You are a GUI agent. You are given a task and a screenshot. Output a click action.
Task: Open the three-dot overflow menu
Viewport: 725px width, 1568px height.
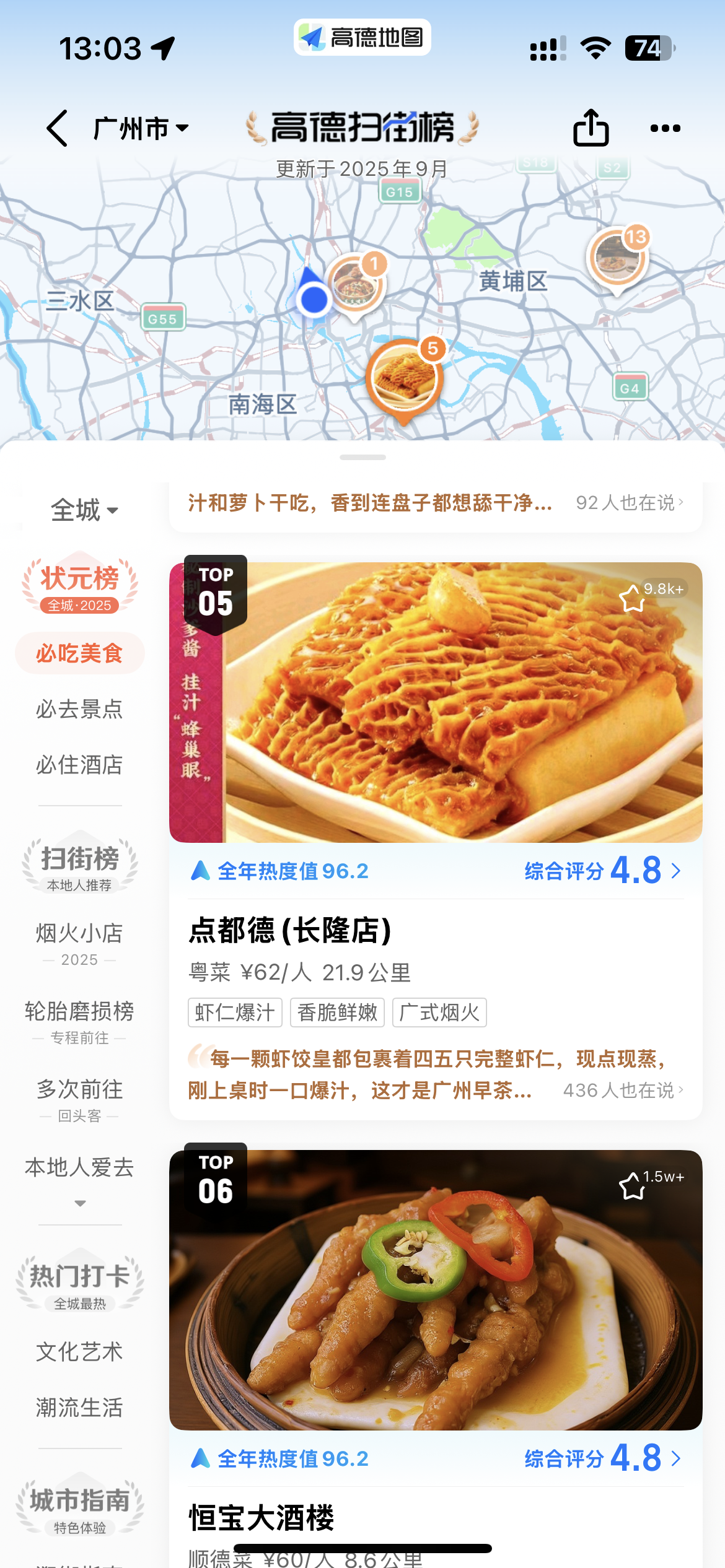click(x=666, y=128)
